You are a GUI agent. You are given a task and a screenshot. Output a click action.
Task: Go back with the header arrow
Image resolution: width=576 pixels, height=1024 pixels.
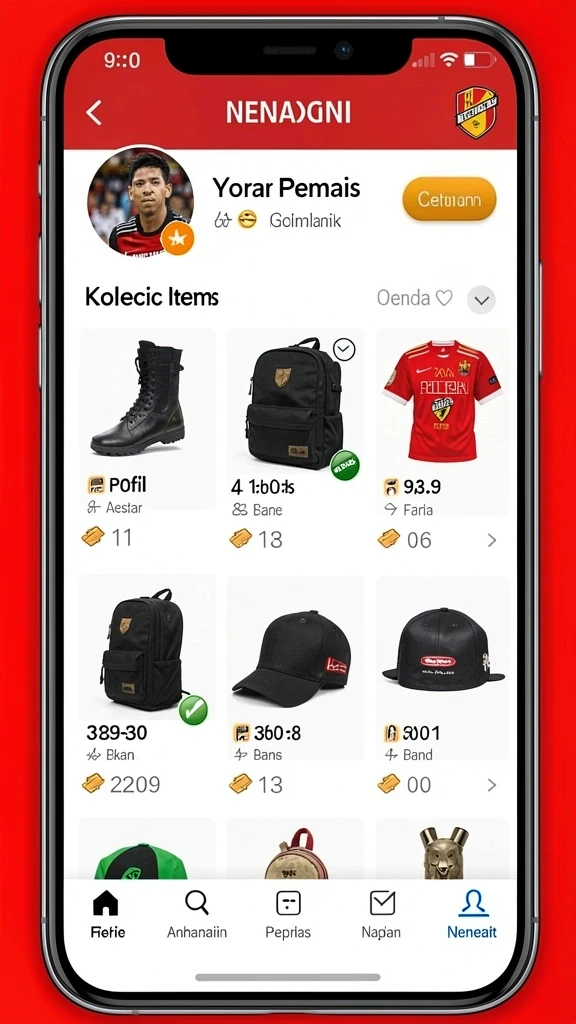(x=94, y=113)
